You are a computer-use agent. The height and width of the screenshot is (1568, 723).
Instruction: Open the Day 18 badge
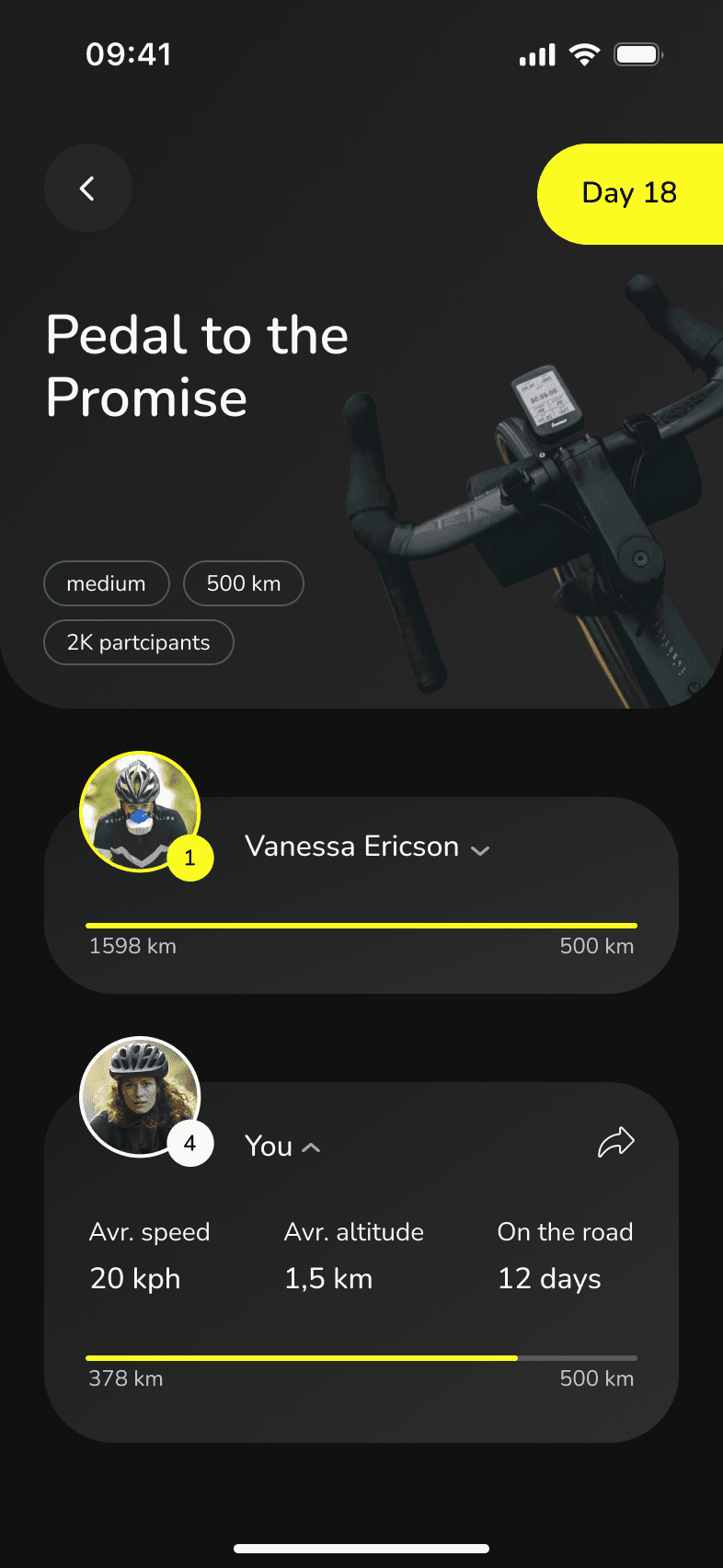click(630, 193)
